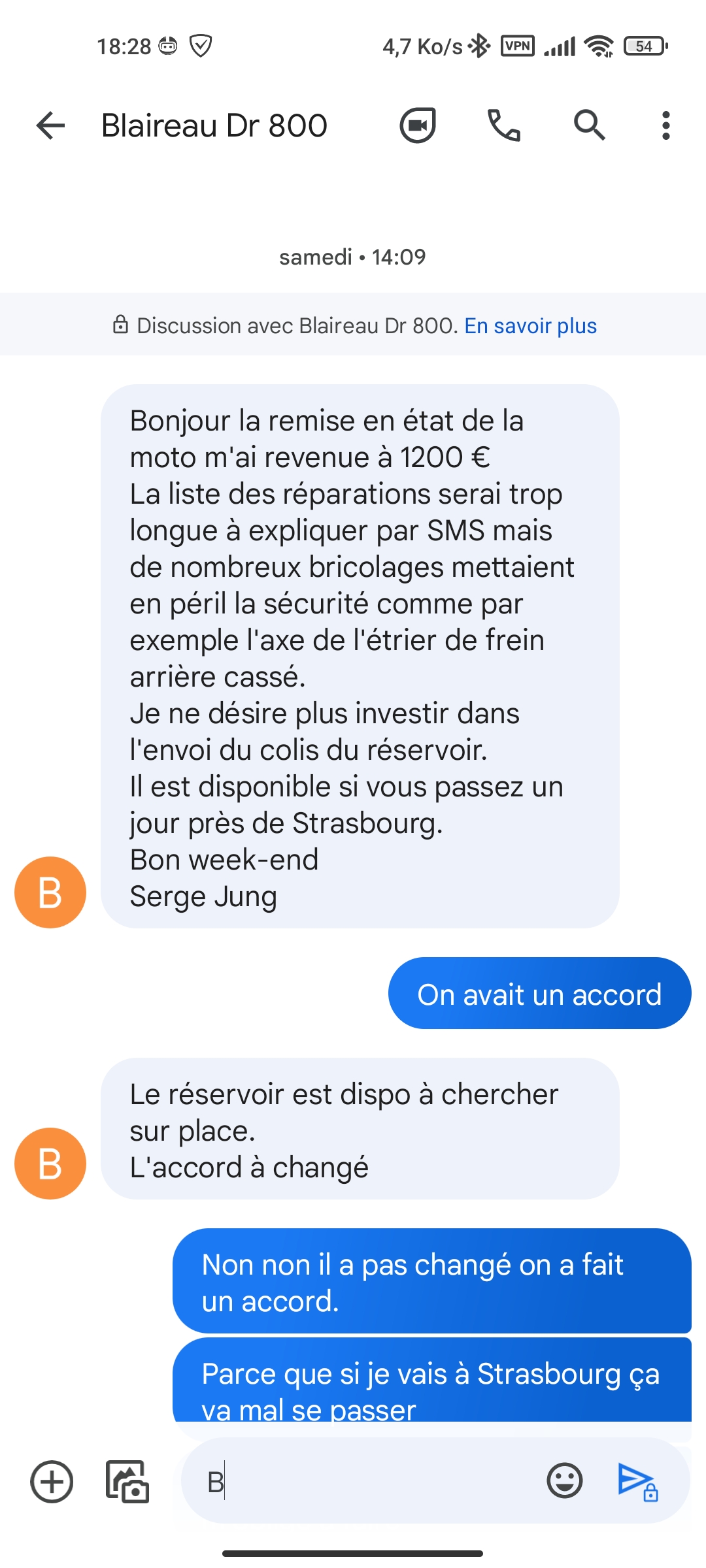The height and width of the screenshot is (1568, 706).
Task: Open the Blaireau Dr 800 contact header
Action: click(214, 125)
